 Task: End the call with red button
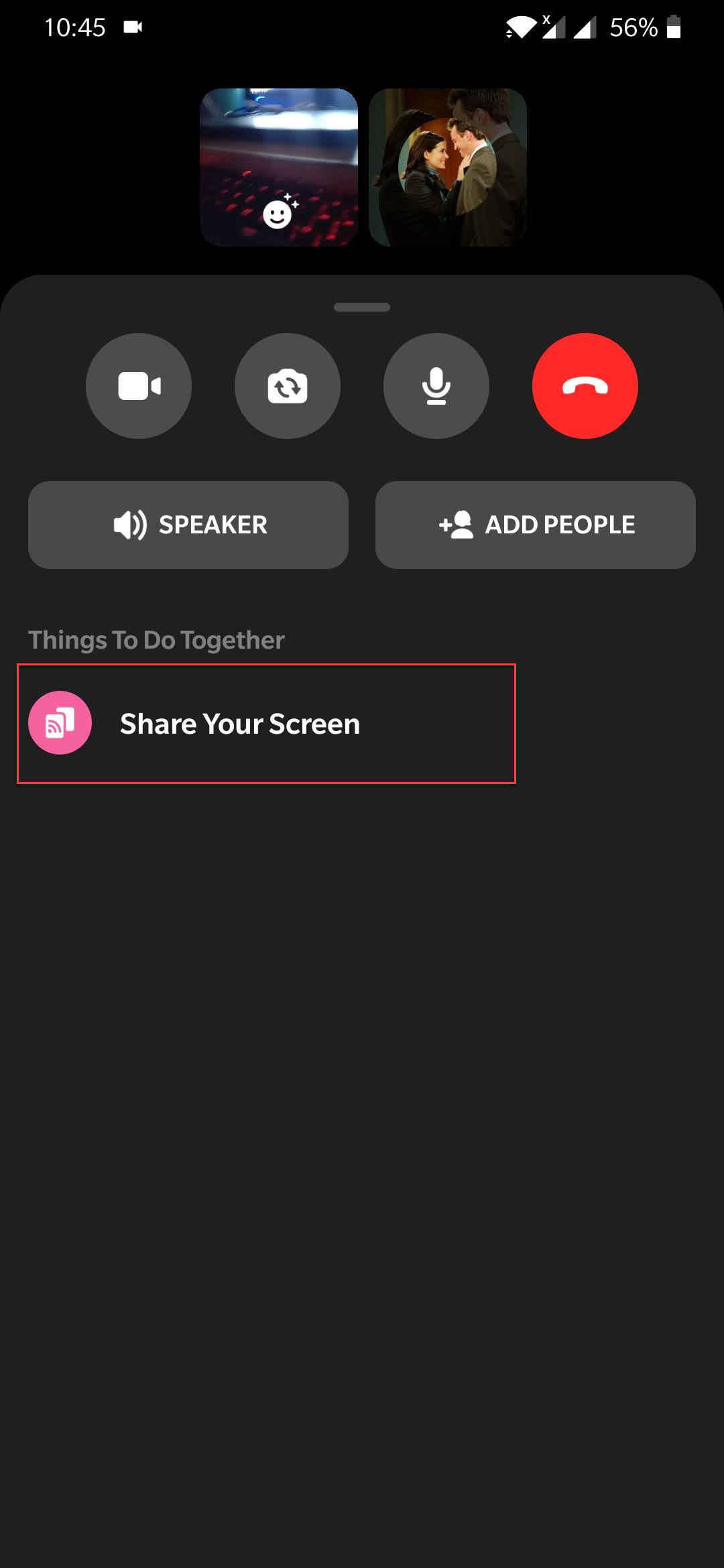tap(585, 386)
